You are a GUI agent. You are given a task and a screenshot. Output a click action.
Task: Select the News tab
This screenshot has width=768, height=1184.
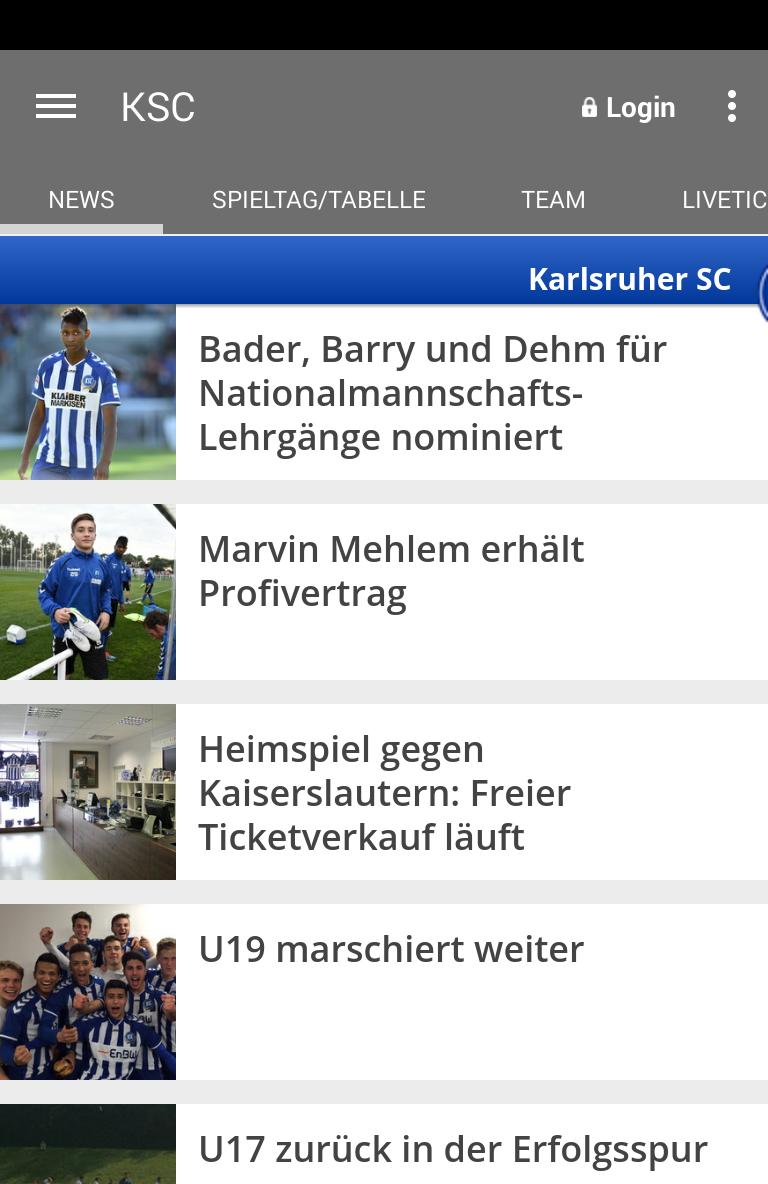tap(81, 200)
